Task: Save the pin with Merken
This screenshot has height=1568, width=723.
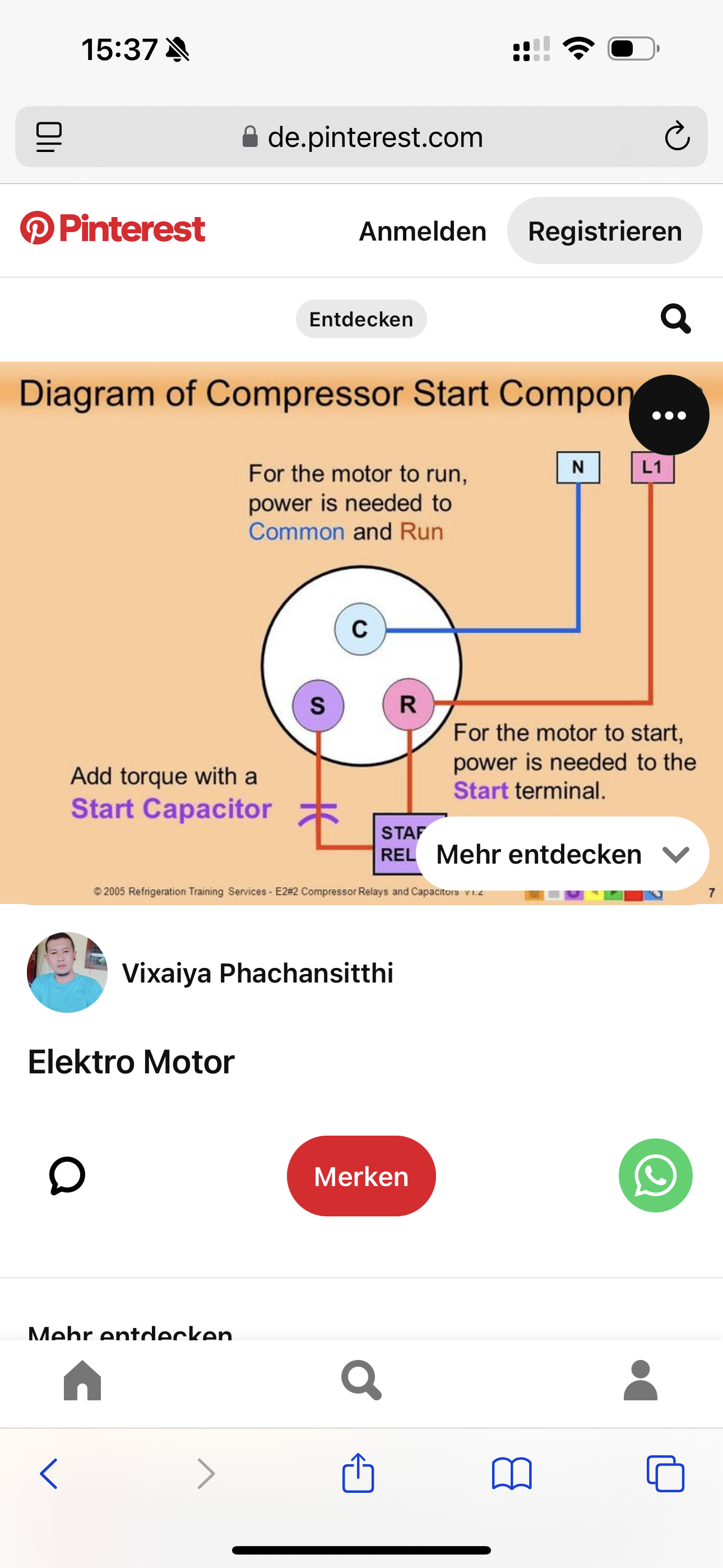Action: tap(361, 1176)
